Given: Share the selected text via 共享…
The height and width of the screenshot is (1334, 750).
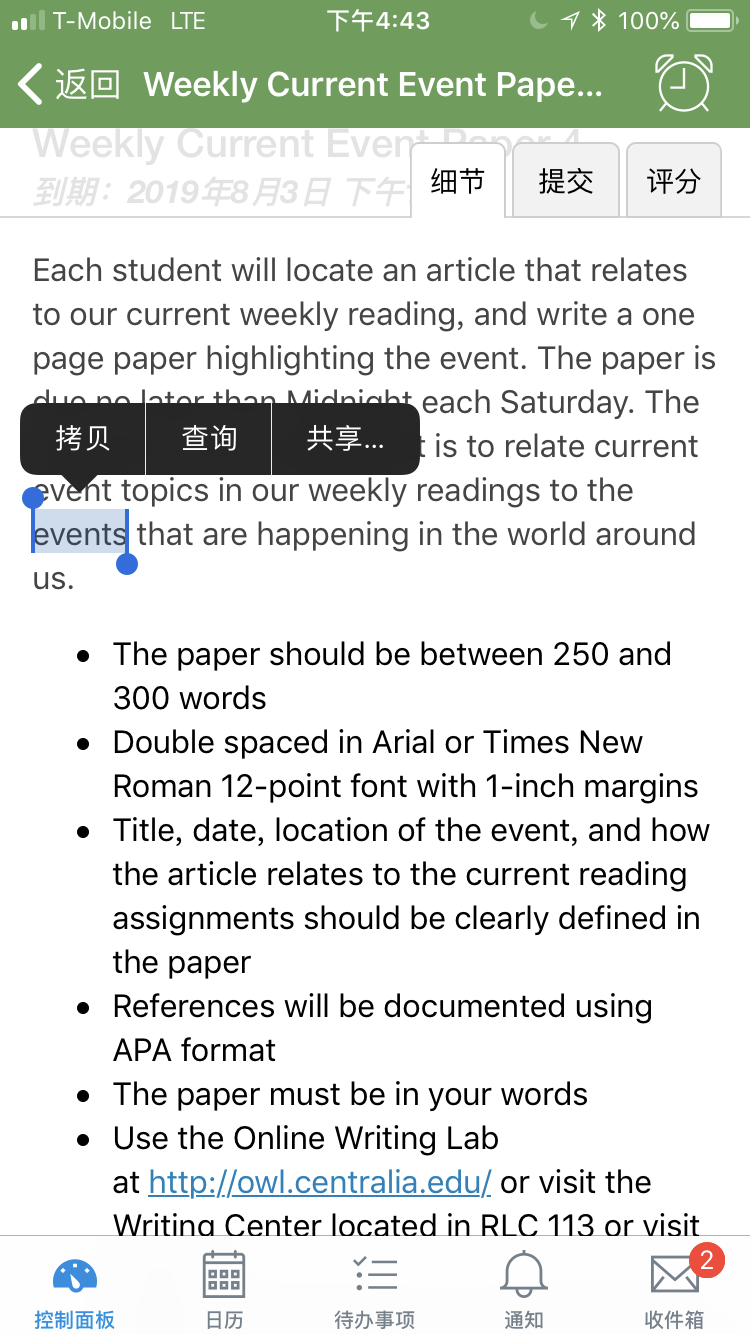Looking at the screenshot, I should 345,439.
